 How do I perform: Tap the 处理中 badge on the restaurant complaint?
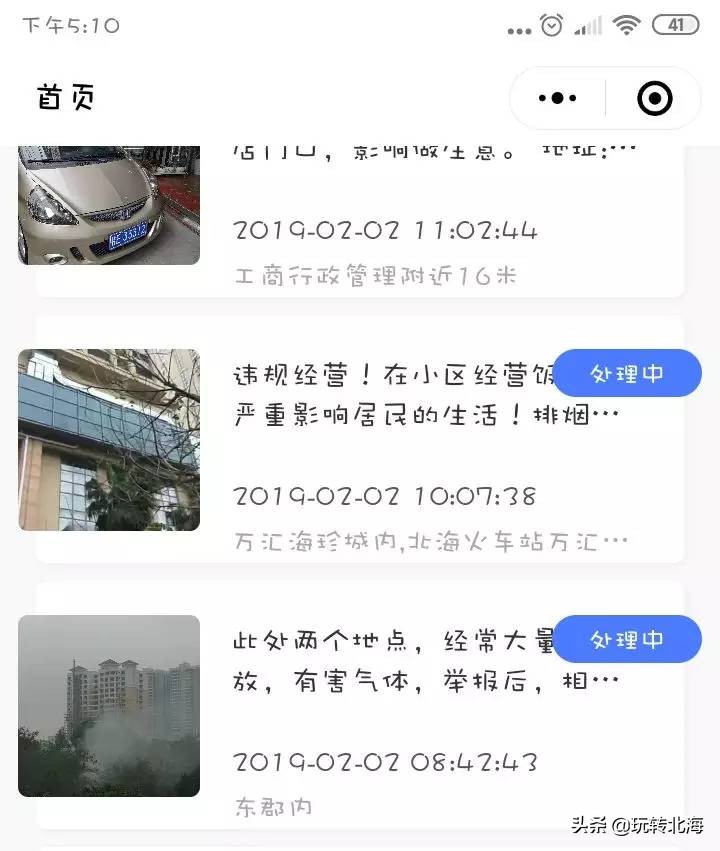628,372
